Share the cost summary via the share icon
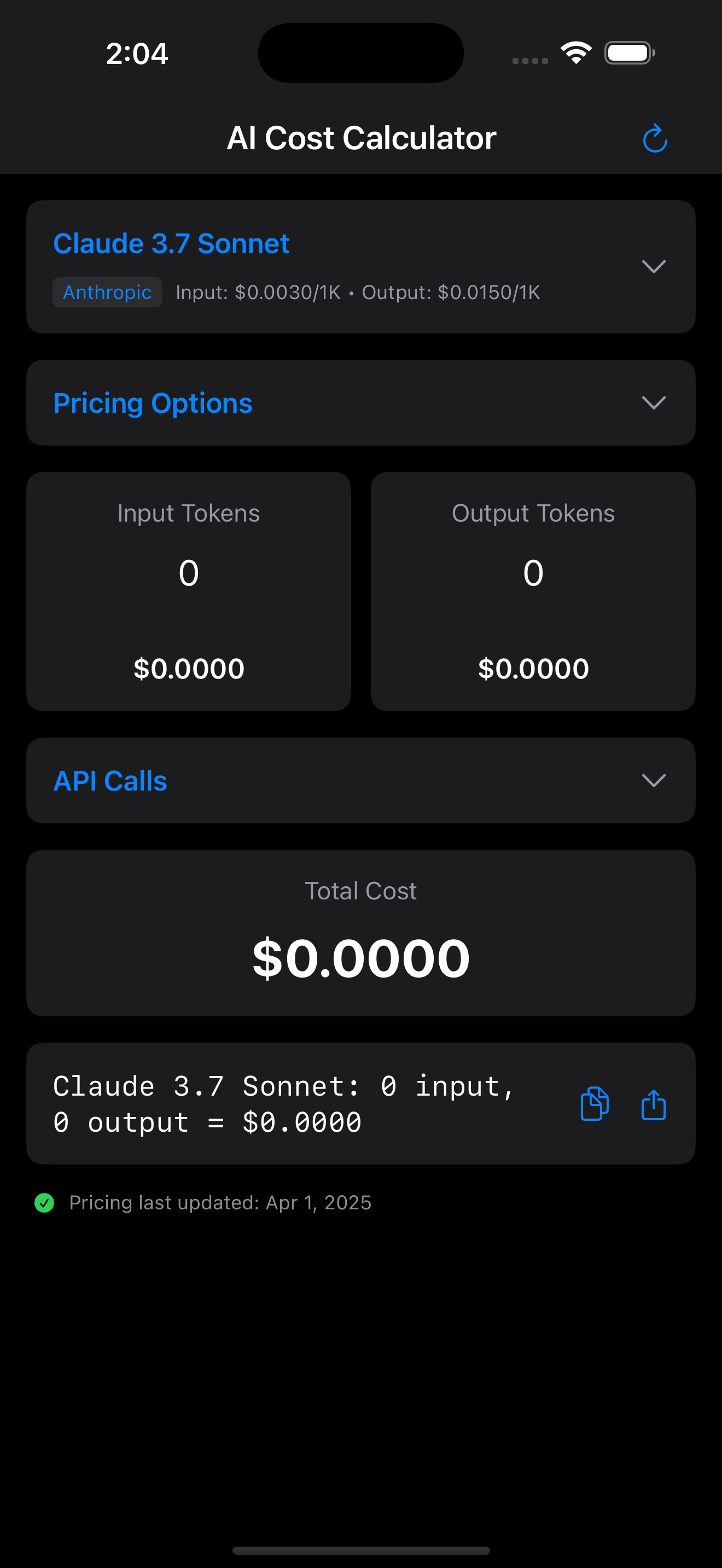 653,1104
